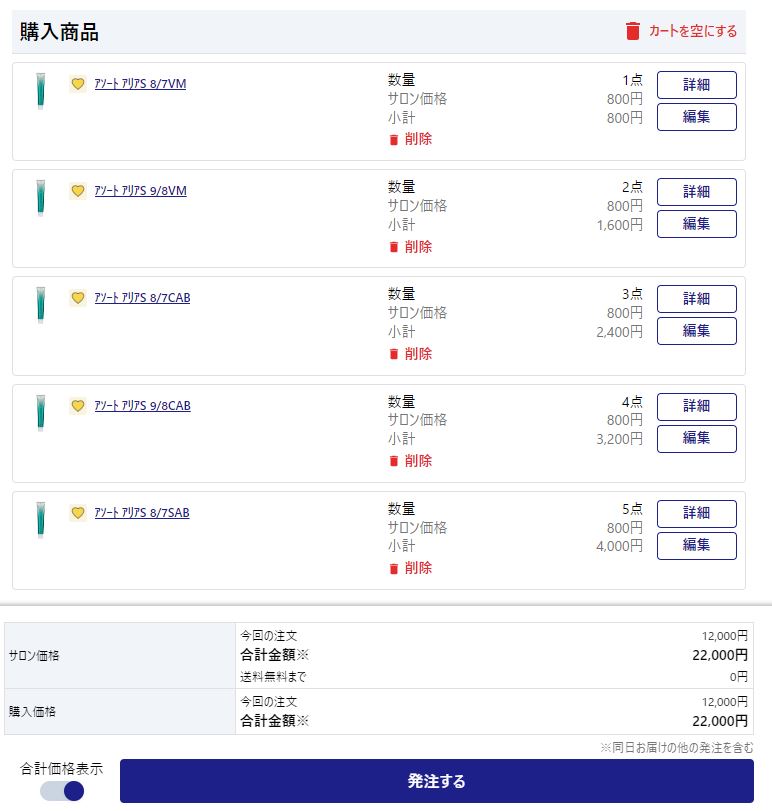This screenshot has width=772, height=811.
Task: Open the アソートアリアS 9/8VM product link
Action: click(x=140, y=191)
